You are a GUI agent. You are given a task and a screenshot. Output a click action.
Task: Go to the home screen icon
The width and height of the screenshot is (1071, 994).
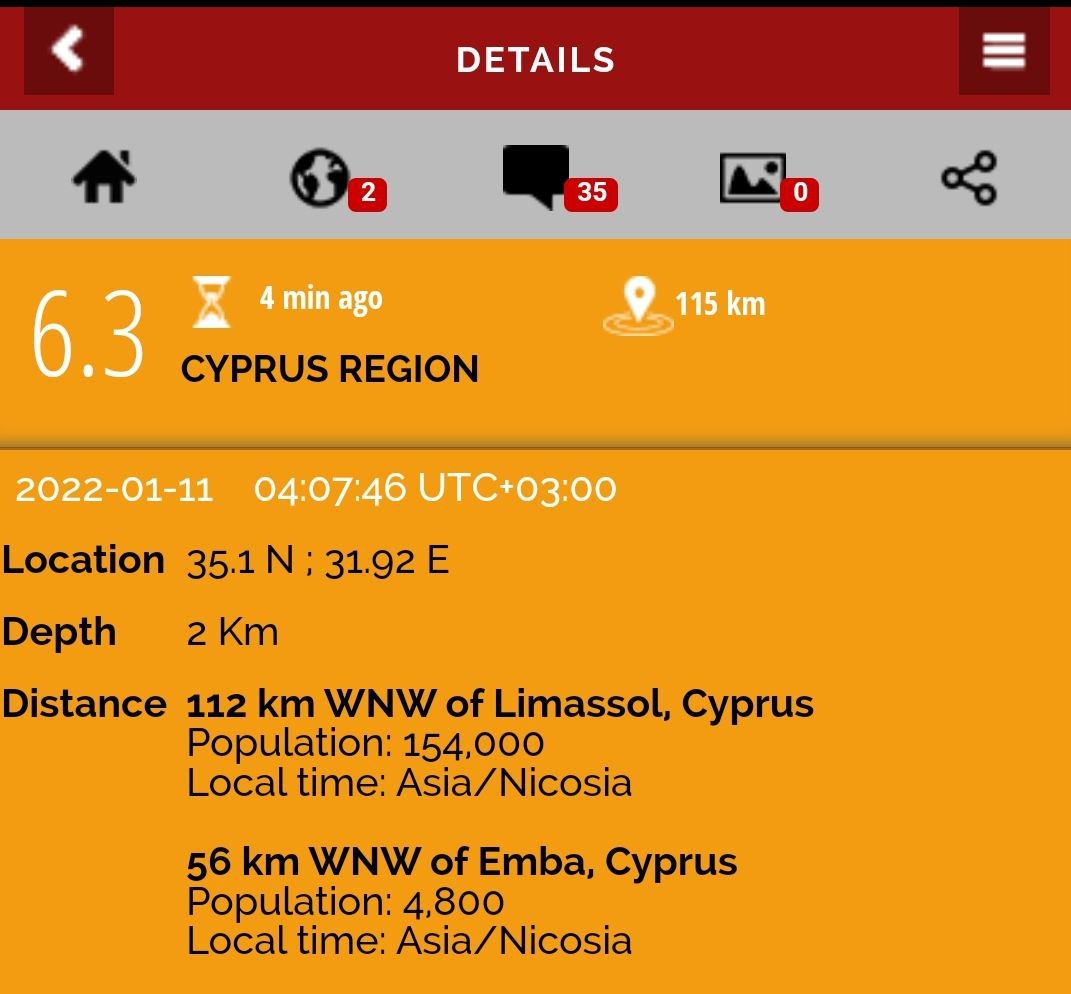(x=104, y=178)
